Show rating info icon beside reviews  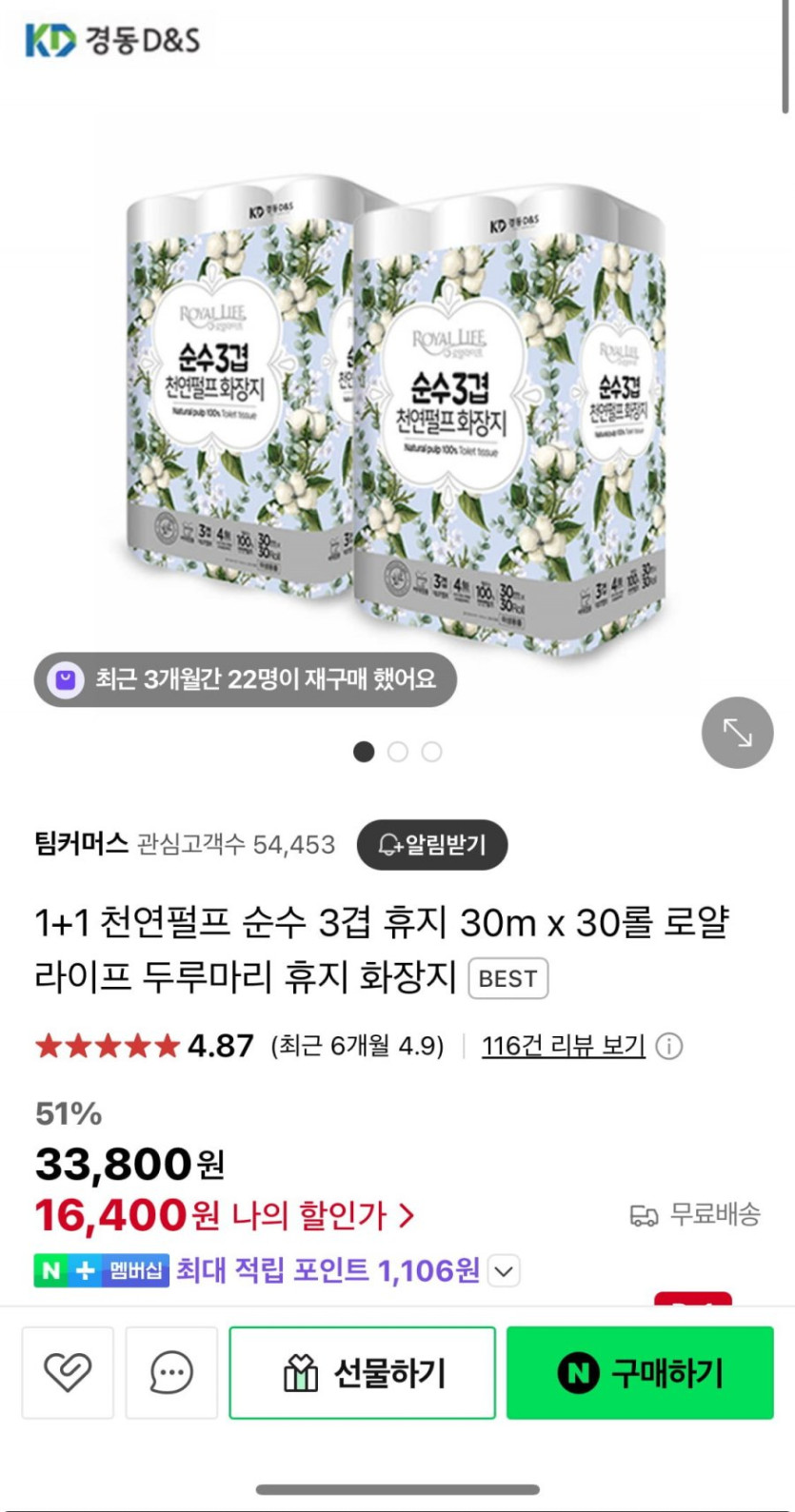669,1047
